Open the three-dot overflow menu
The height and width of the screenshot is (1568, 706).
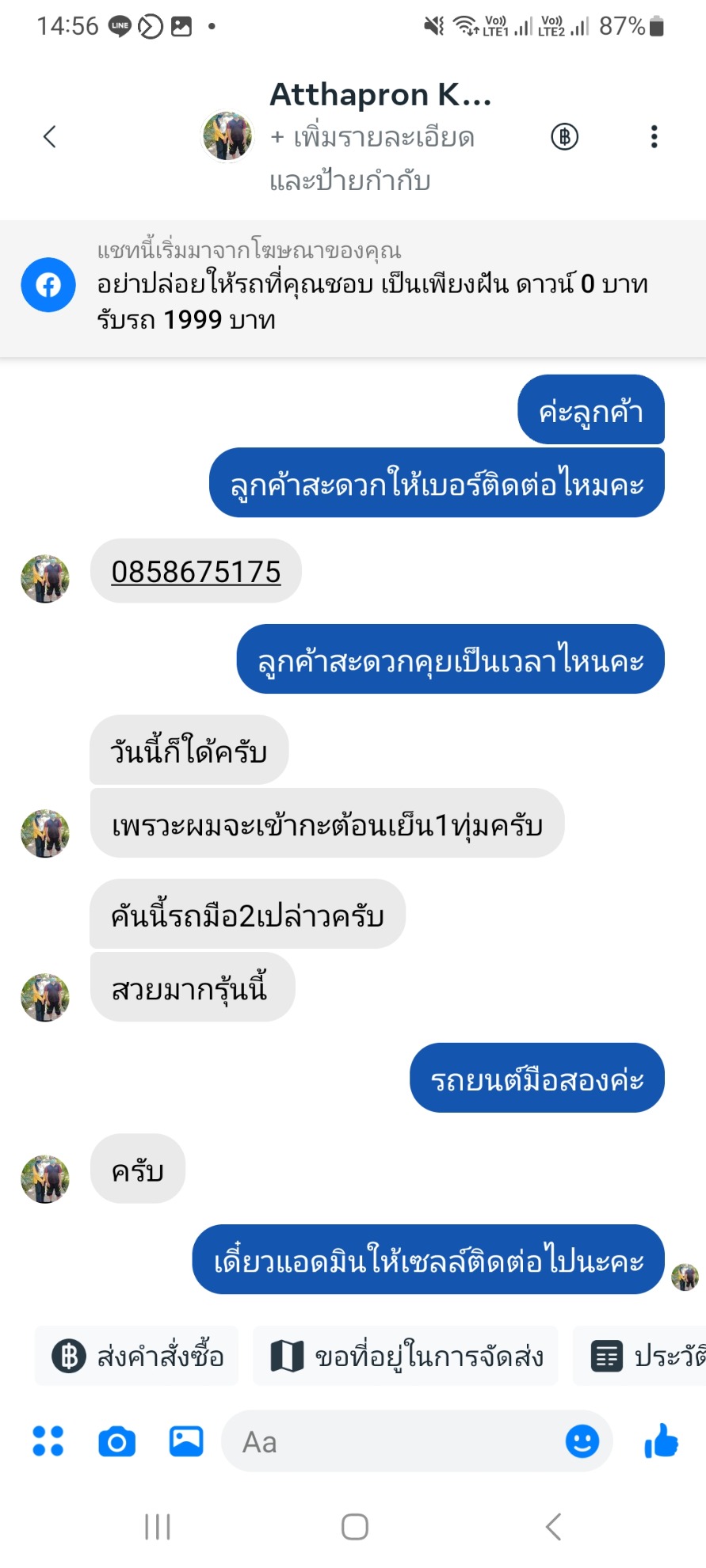point(654,137)
